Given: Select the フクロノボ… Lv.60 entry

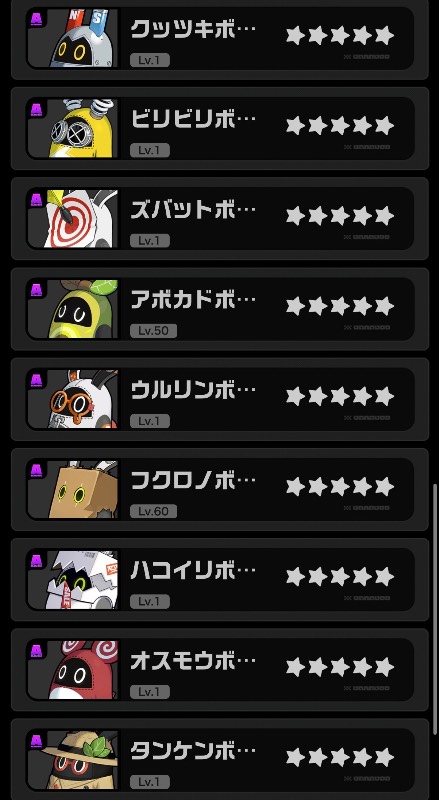Looking at the screenshot, I should (220, 489).
